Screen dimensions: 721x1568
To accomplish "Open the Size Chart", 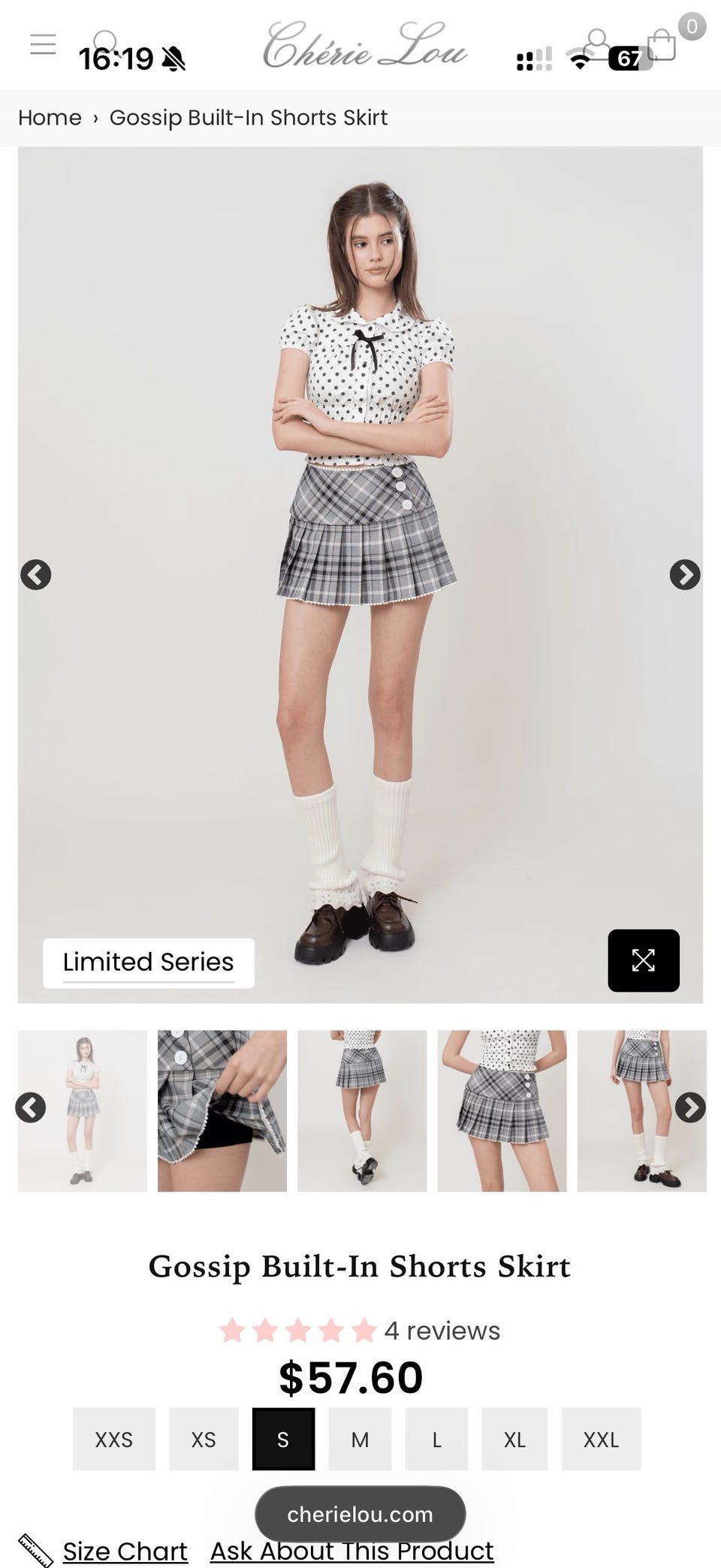I will (x=125, y=1551).
